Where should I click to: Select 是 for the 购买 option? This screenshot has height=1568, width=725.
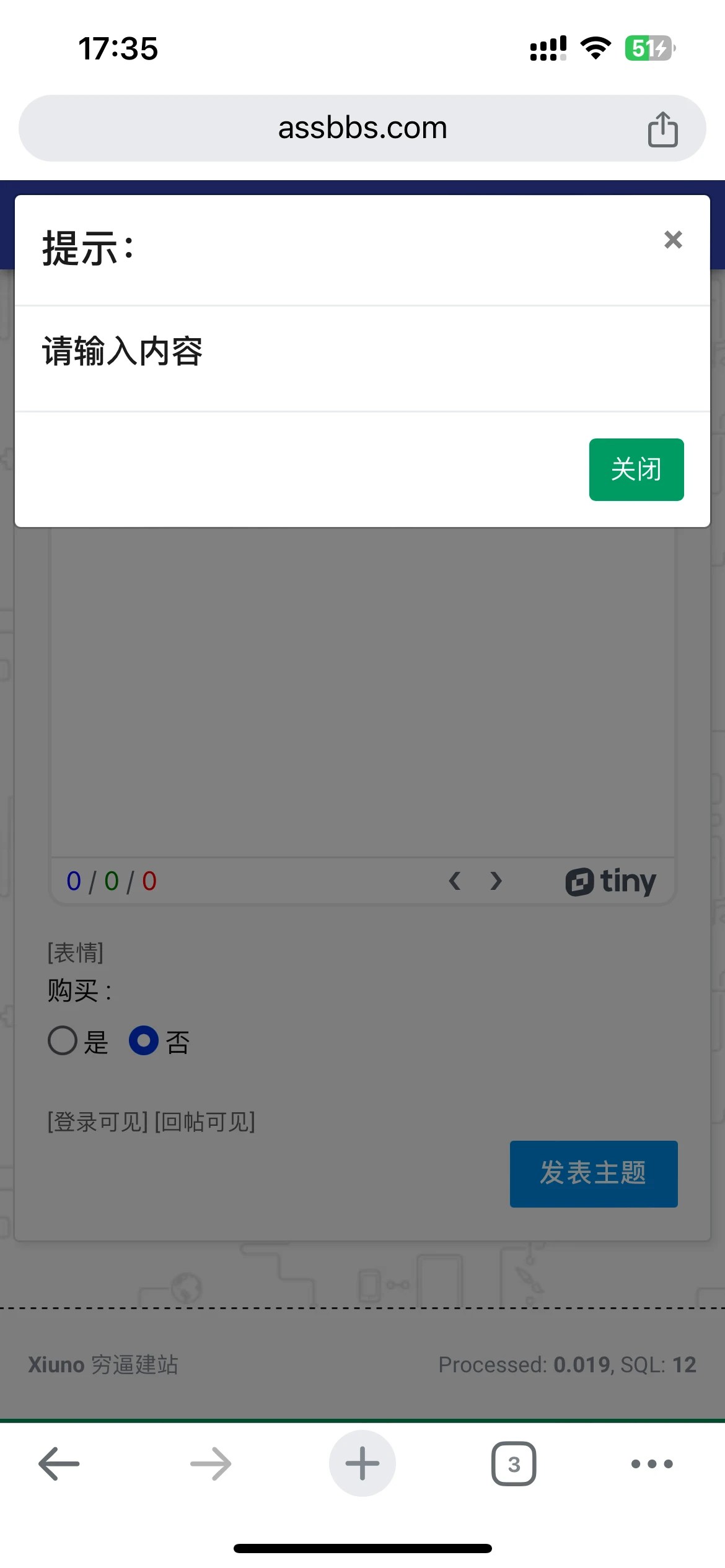tap(63, 1042)
